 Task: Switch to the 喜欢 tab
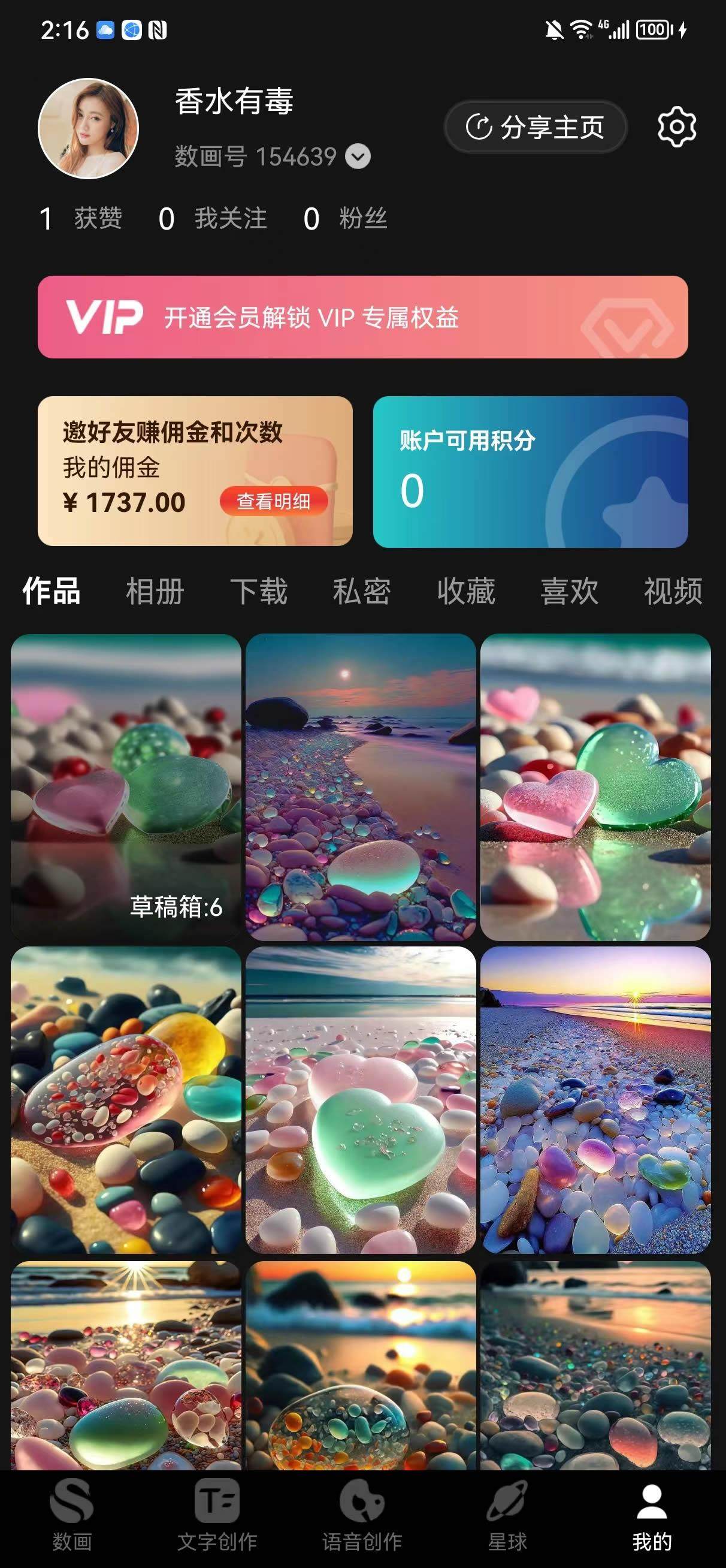(x=570, y=592)
